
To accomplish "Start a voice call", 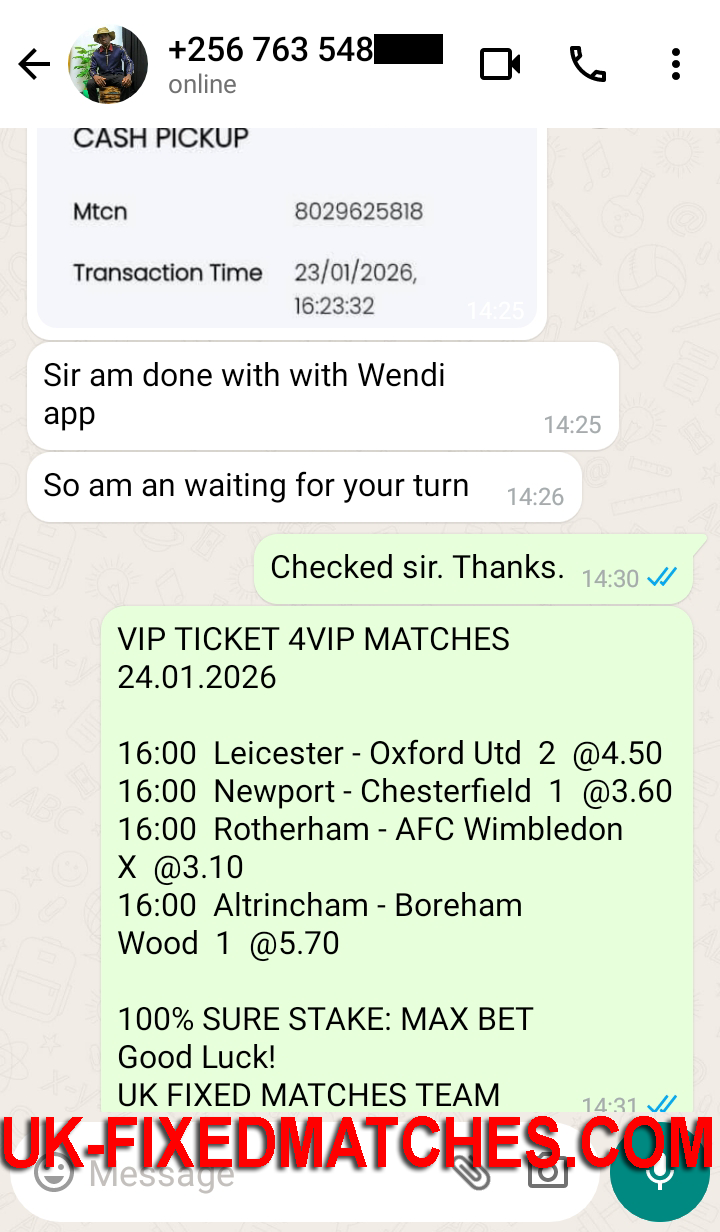I will tap(588, 63).
